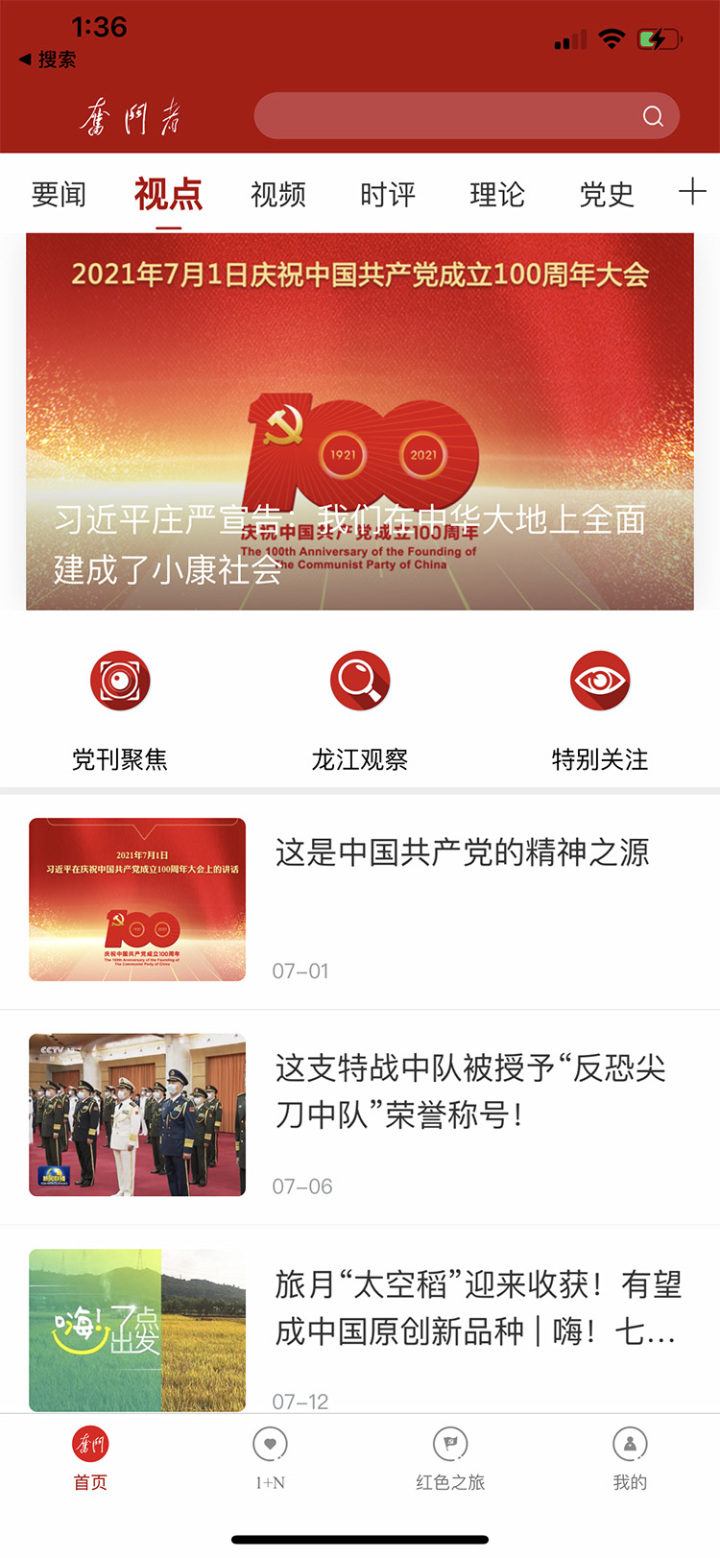Open the 时评 tab
The image size is (720, 1558).
pos(388,194)
